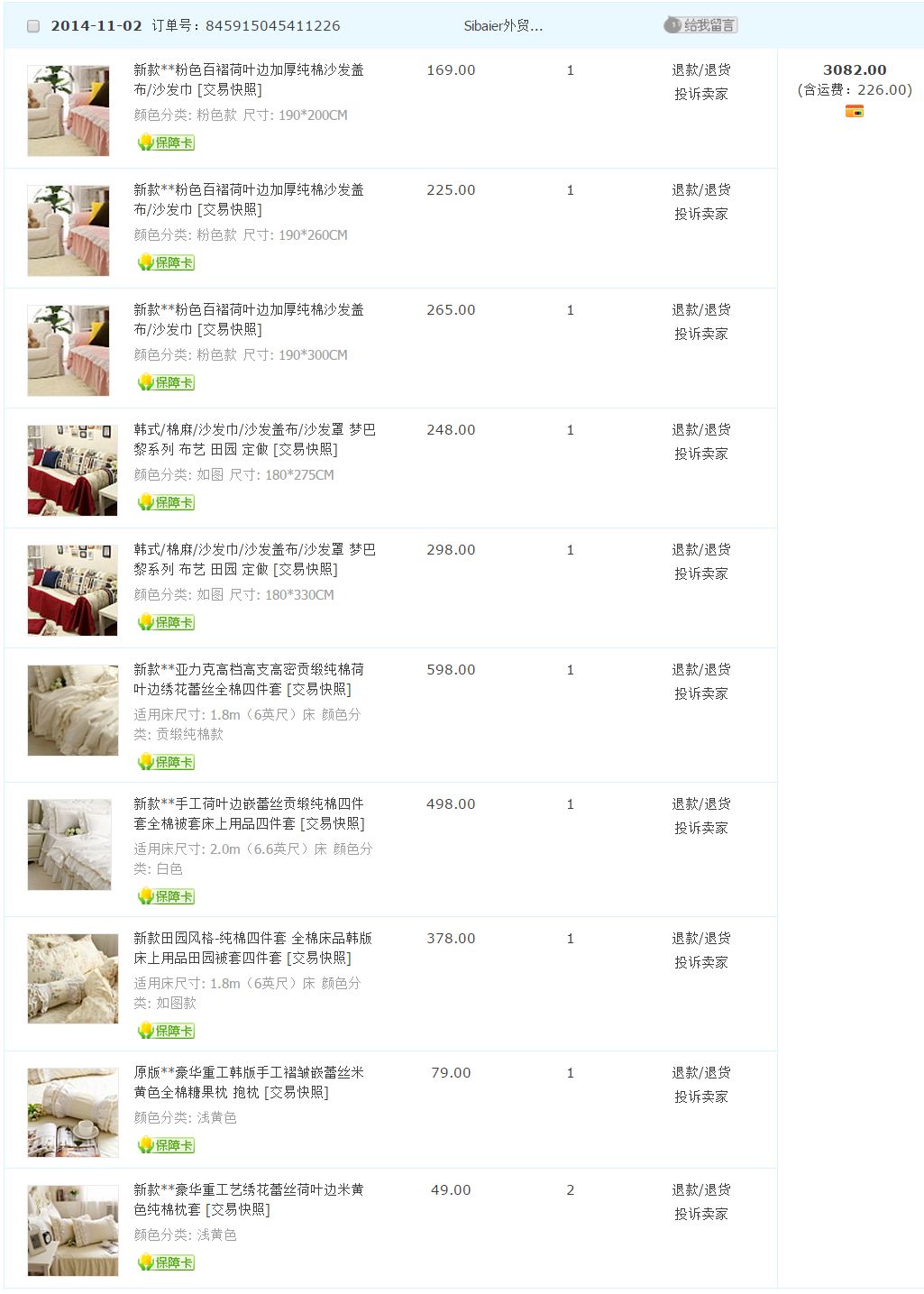Open 手工荷叶边嵌蕾丝贡缎四件套 title link

248,813
